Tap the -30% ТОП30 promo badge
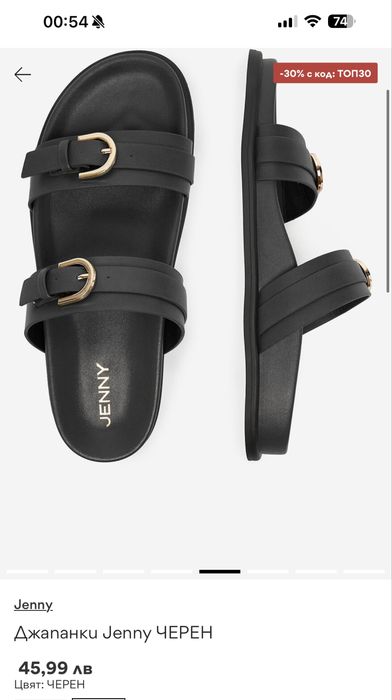 (325, 73)
